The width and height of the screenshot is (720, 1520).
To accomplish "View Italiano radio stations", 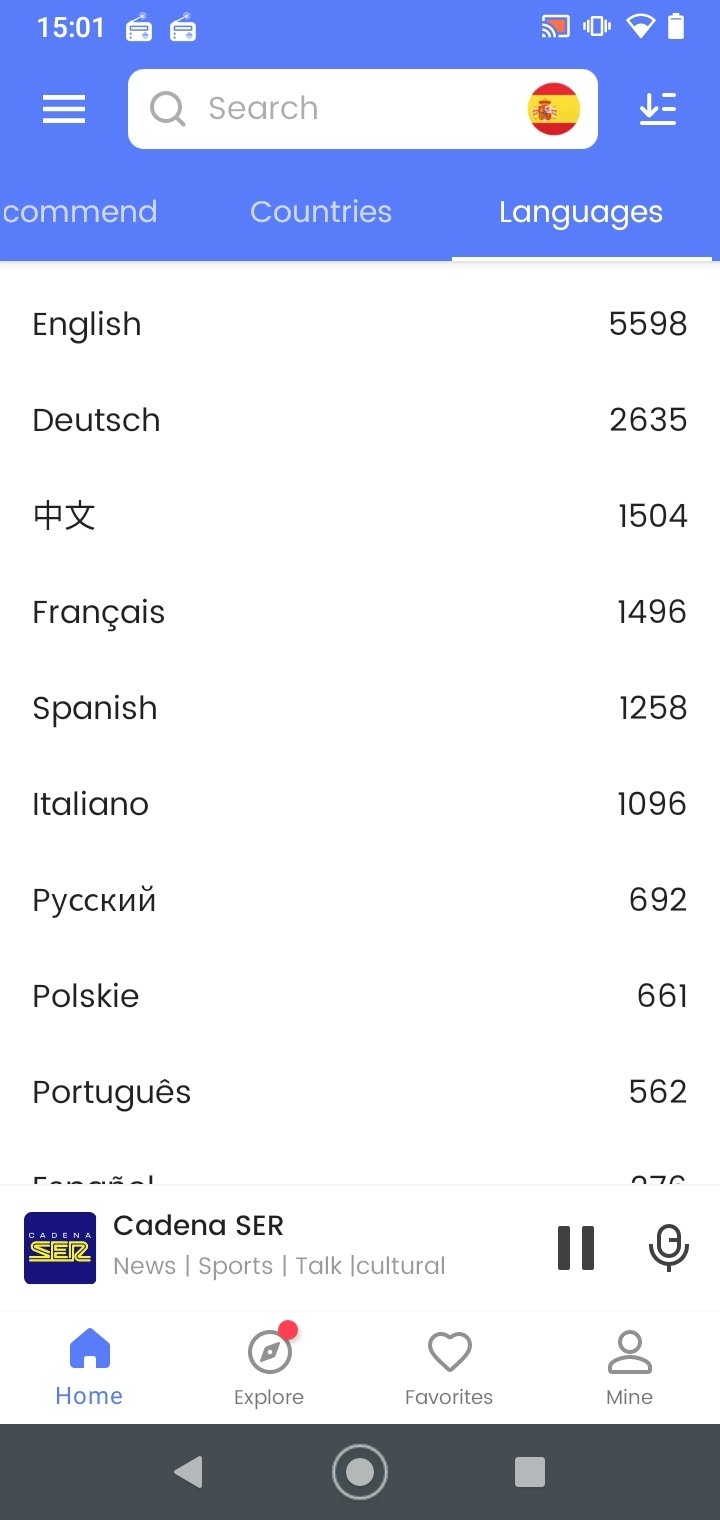I will [360, 804].
